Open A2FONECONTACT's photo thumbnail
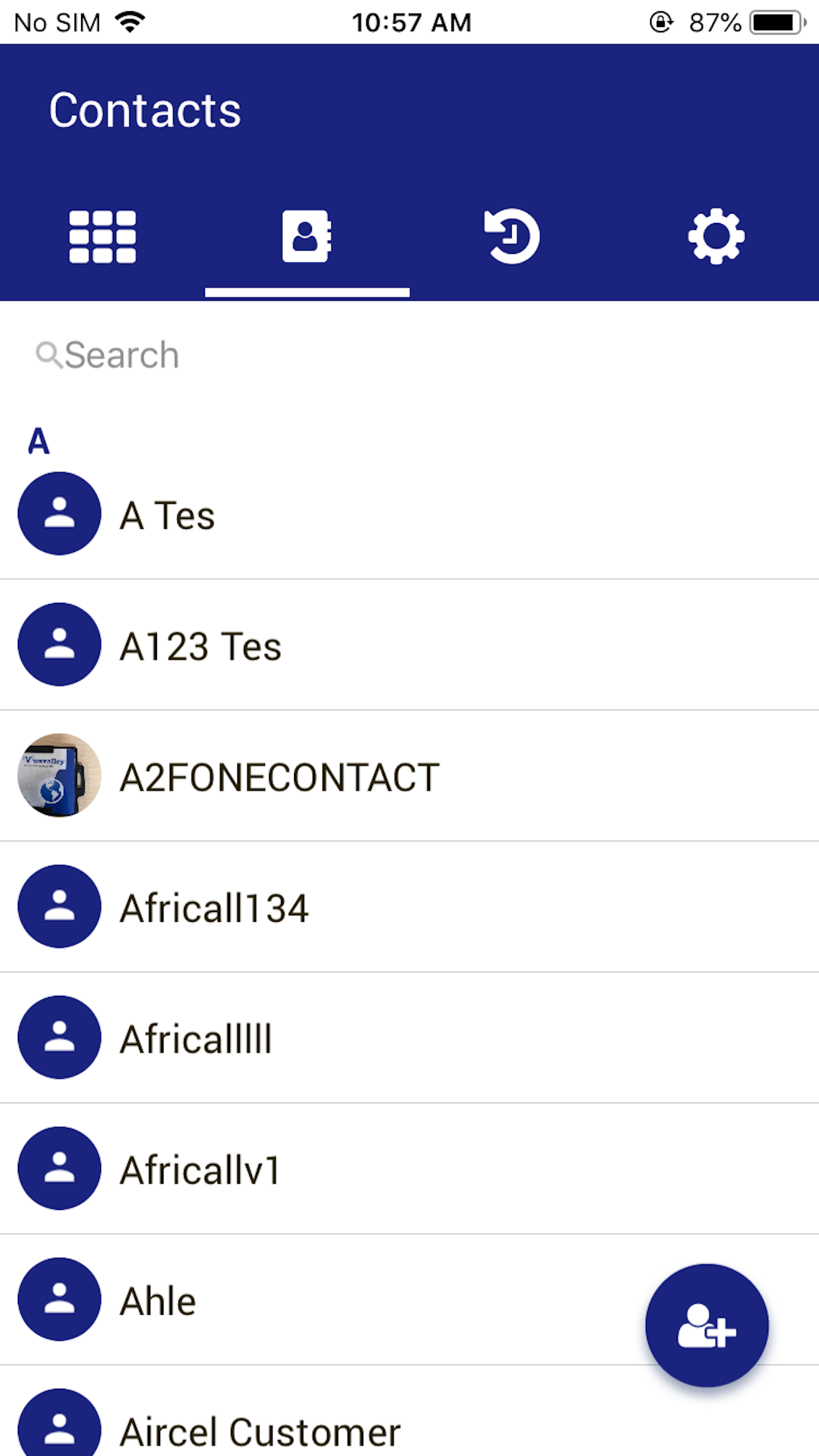This screenshot has height=1456, width=819. tap(59, 776)
